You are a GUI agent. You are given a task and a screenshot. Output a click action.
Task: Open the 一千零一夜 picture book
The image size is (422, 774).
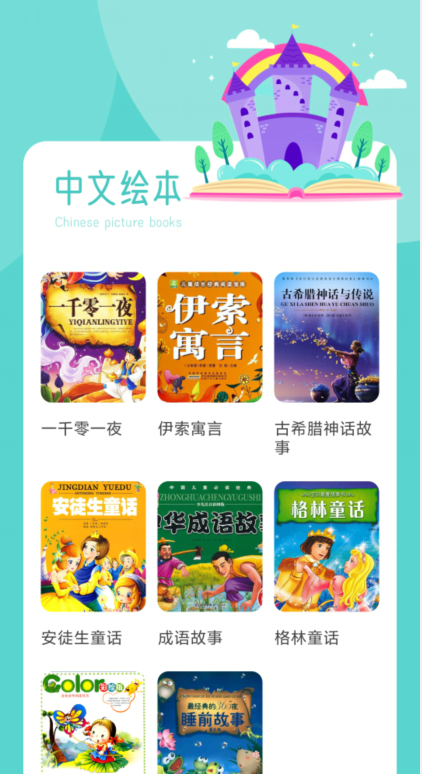(93, 337)
